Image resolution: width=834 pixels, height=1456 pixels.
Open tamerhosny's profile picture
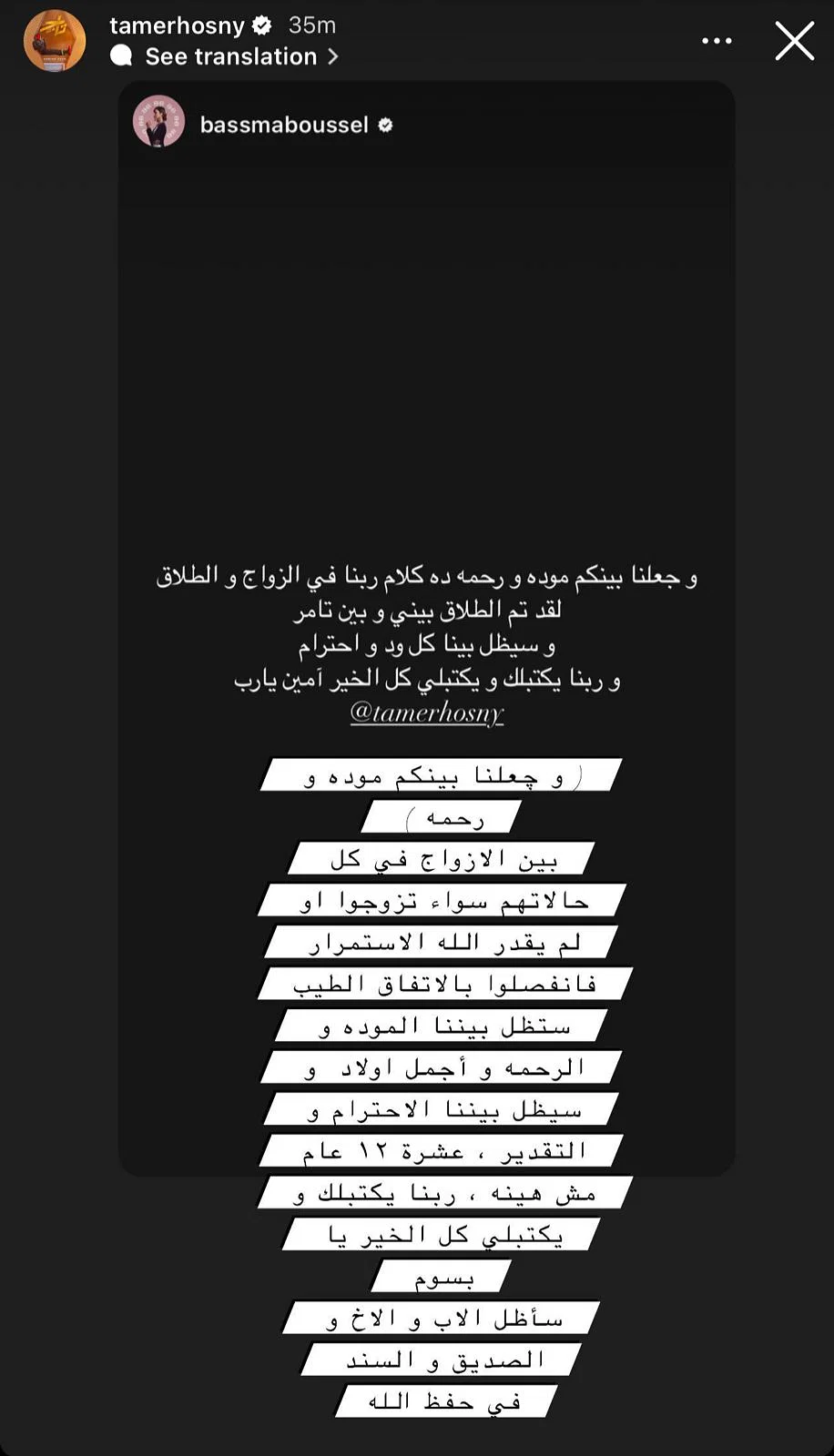coord(55,41)
